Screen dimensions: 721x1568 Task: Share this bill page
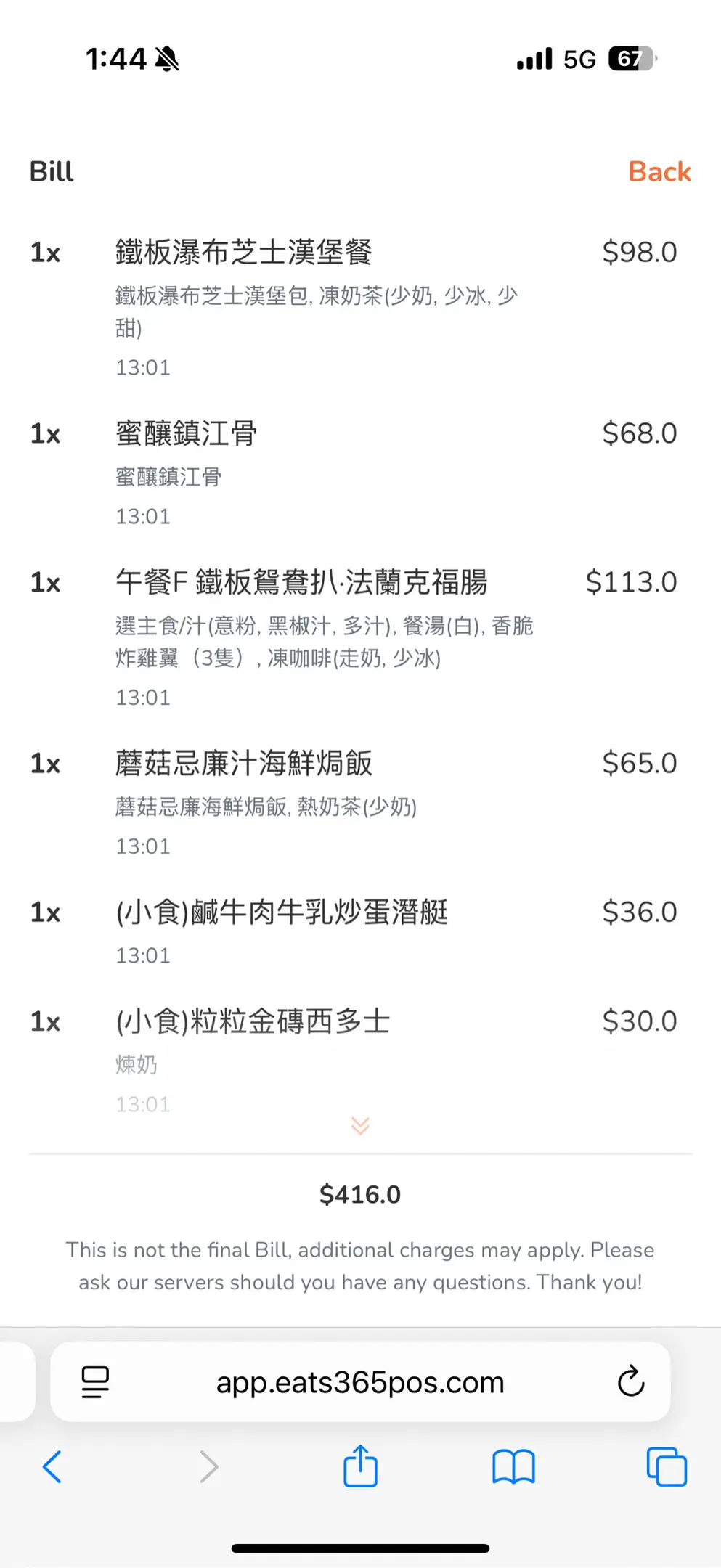(x=360, y=1466)
